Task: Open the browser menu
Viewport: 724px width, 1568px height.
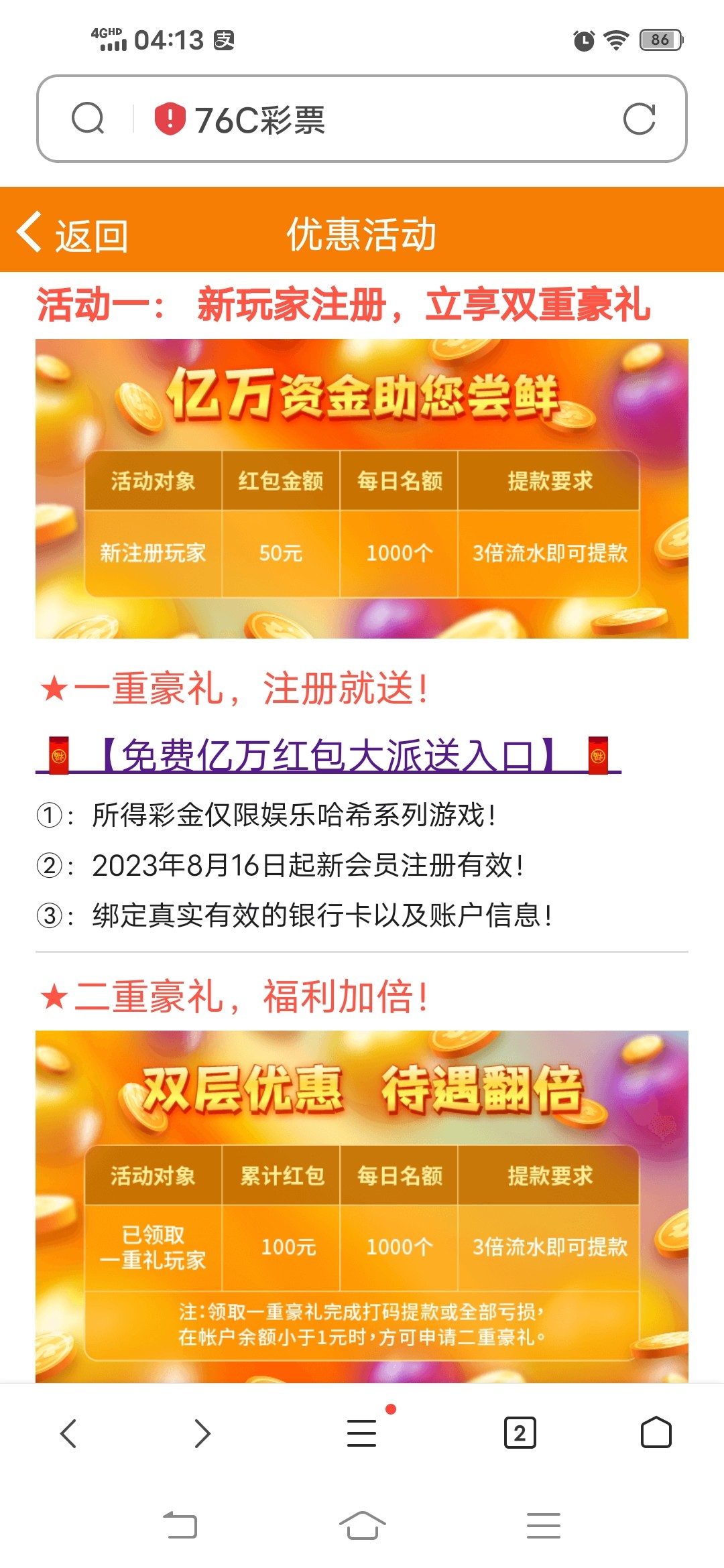Action: coord(362,1433)
